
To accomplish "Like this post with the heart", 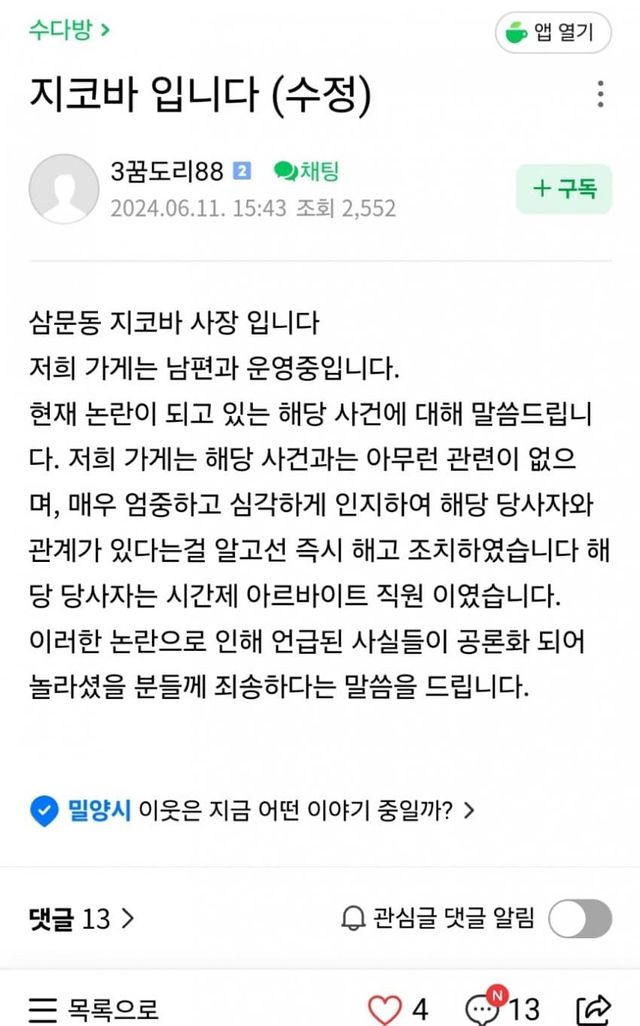I will (x=384, y=1008).
